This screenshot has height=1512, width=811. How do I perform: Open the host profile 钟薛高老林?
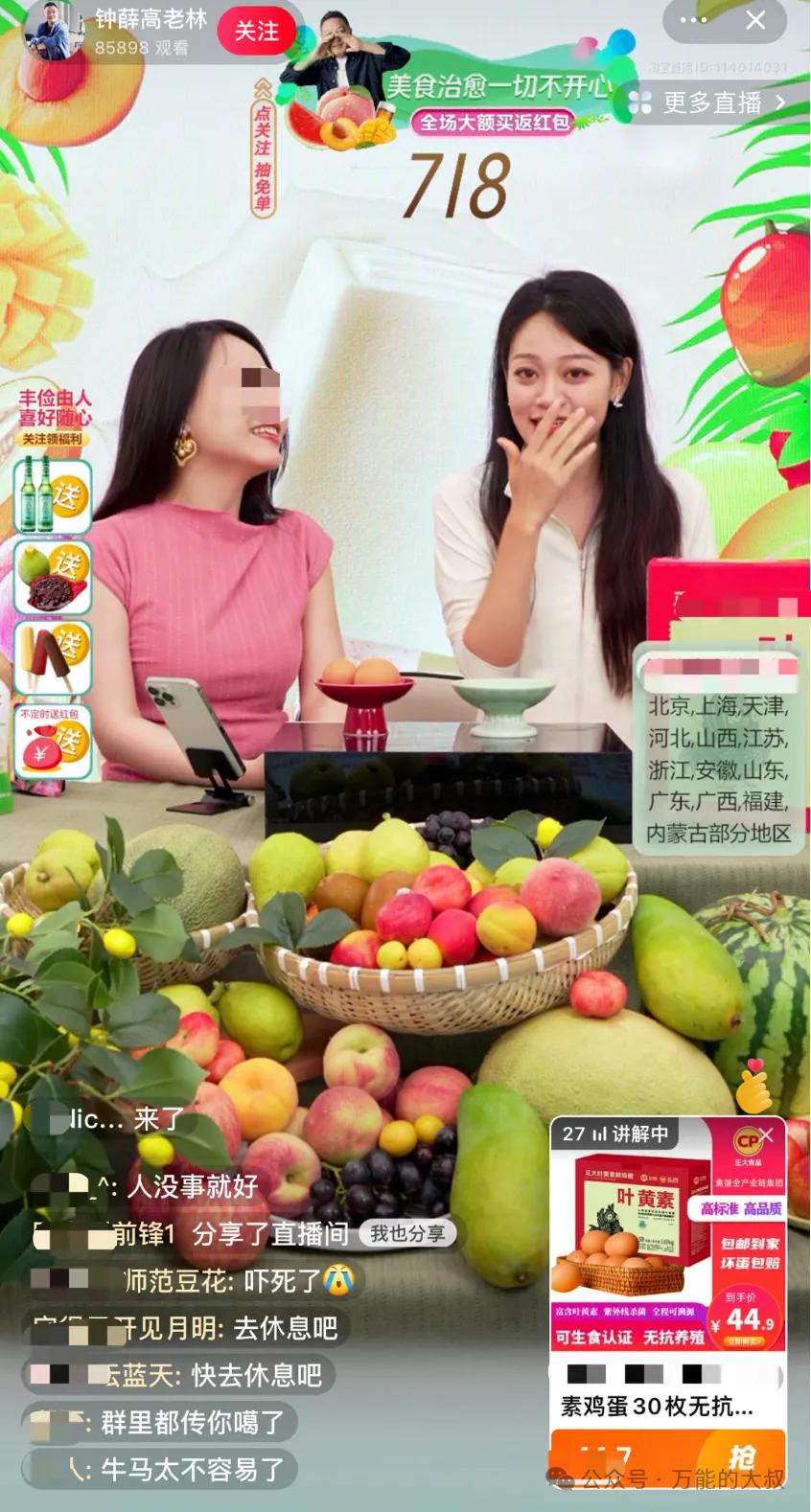(x=151, y=20)
